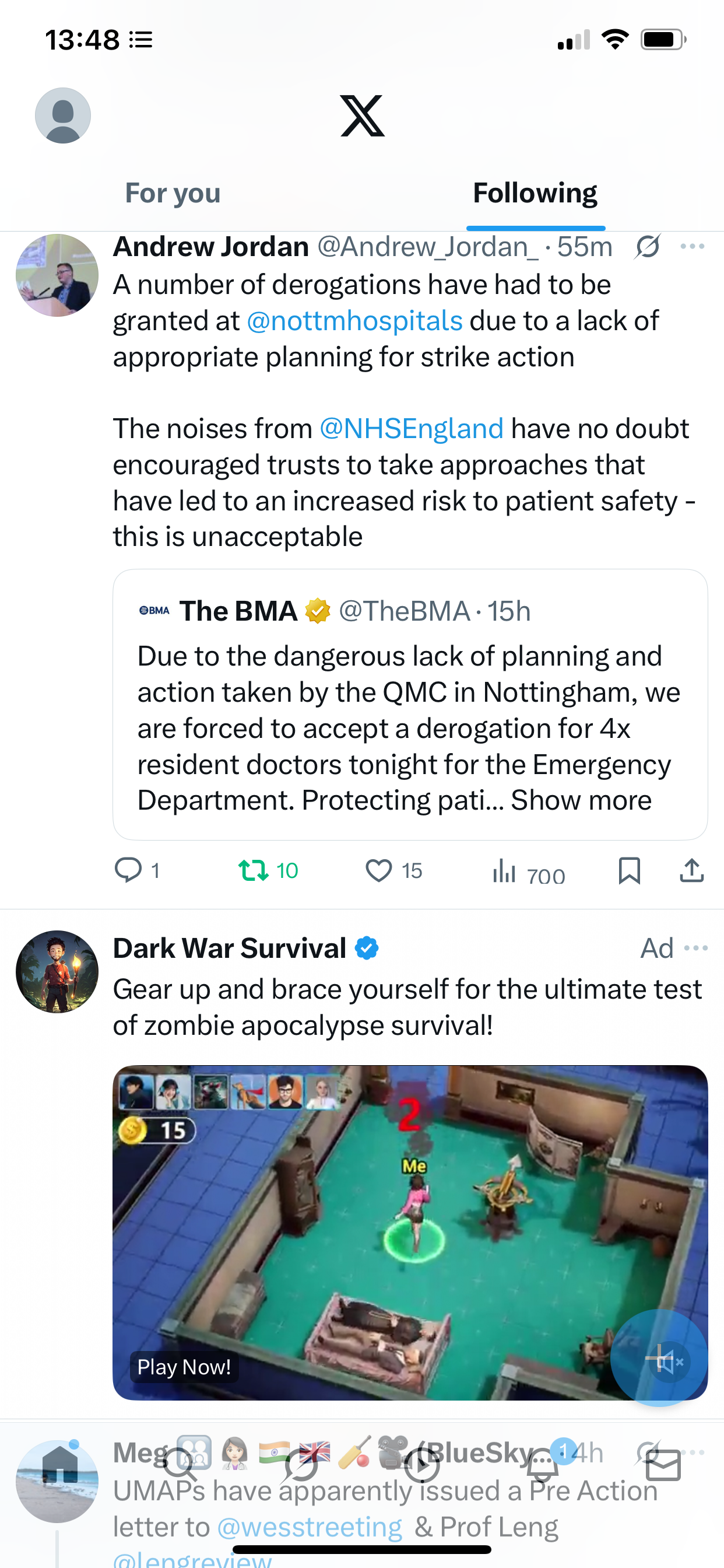Open the profile avatar drawer

(x=63, y=116)
